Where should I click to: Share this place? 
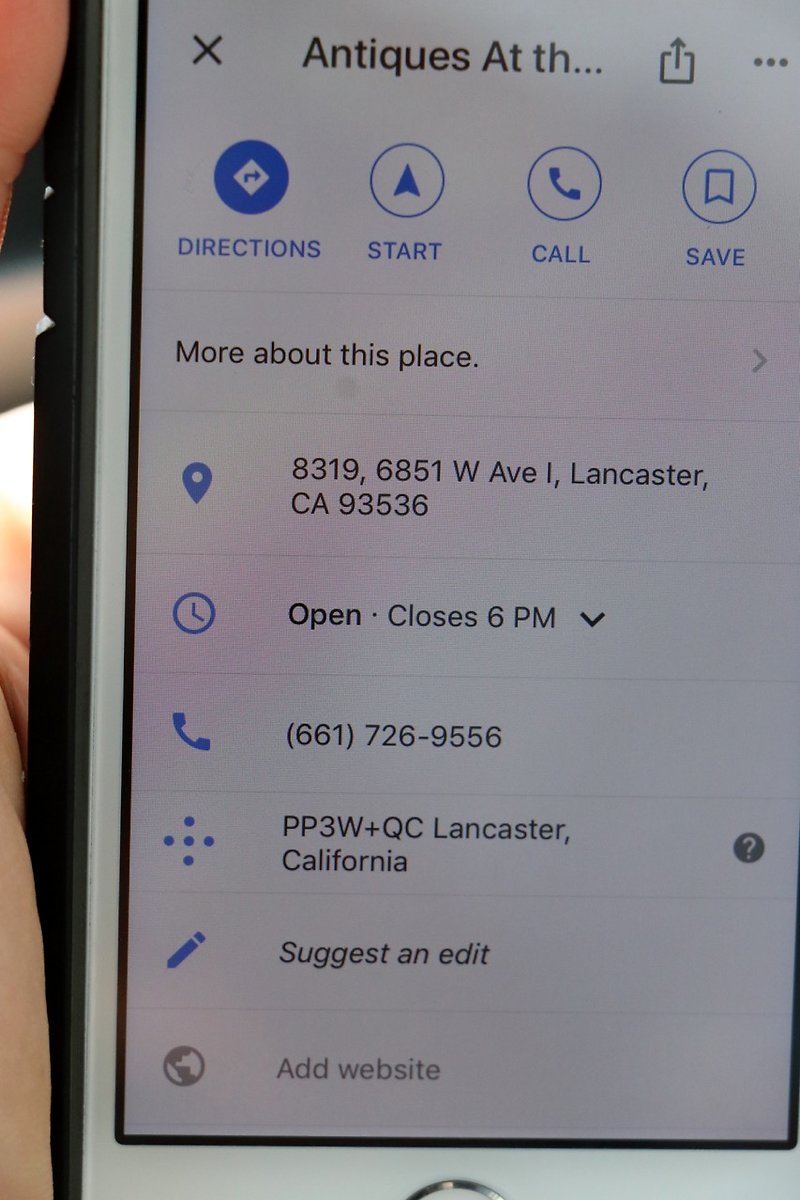676,62
